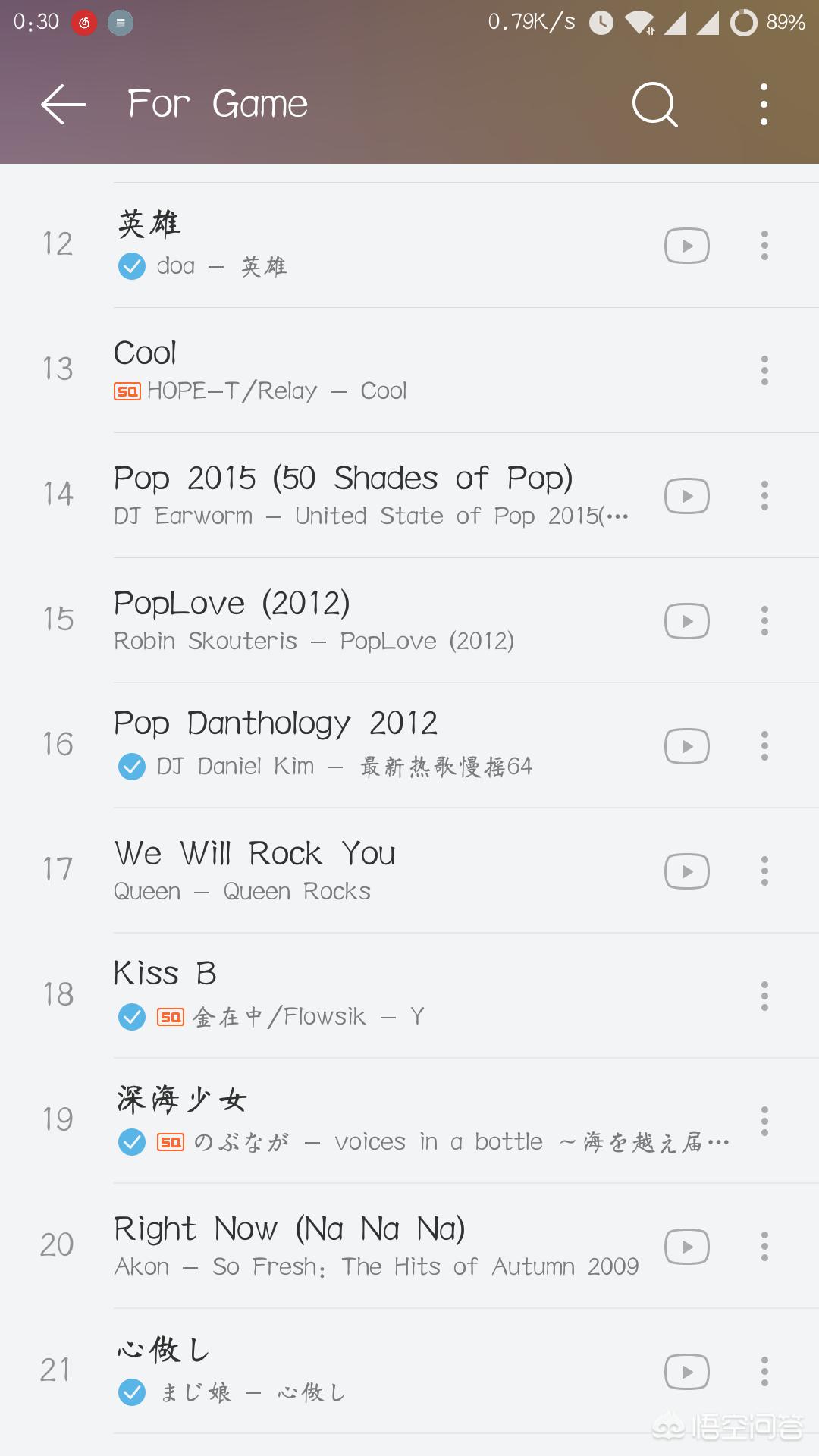Open options for Pop Danthology 2012
The image size is (819, 1456).
click(x=764, y=746)
